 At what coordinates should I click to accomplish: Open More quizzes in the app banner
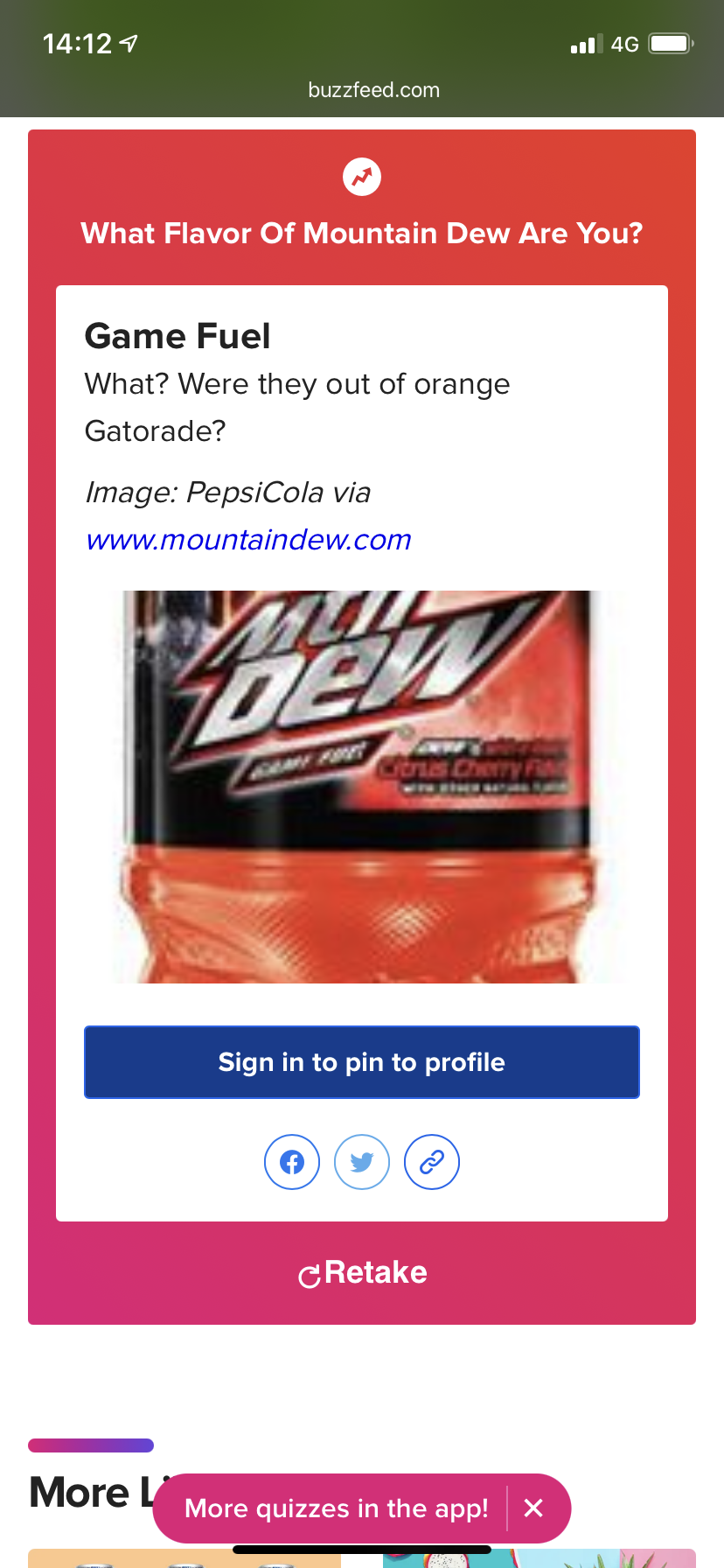pyautogui.click(x=336, y=1508)
